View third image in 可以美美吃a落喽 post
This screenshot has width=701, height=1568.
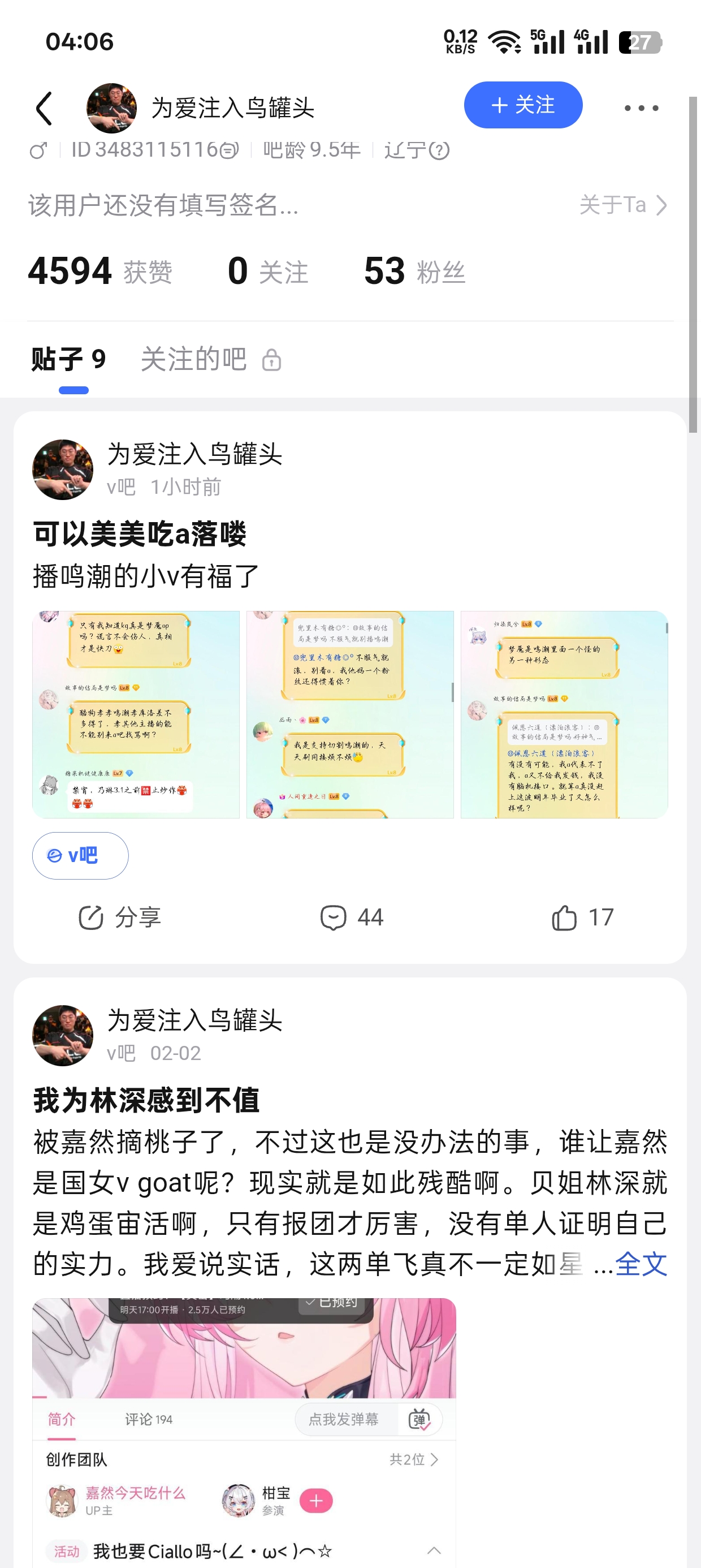coord(564,714)
